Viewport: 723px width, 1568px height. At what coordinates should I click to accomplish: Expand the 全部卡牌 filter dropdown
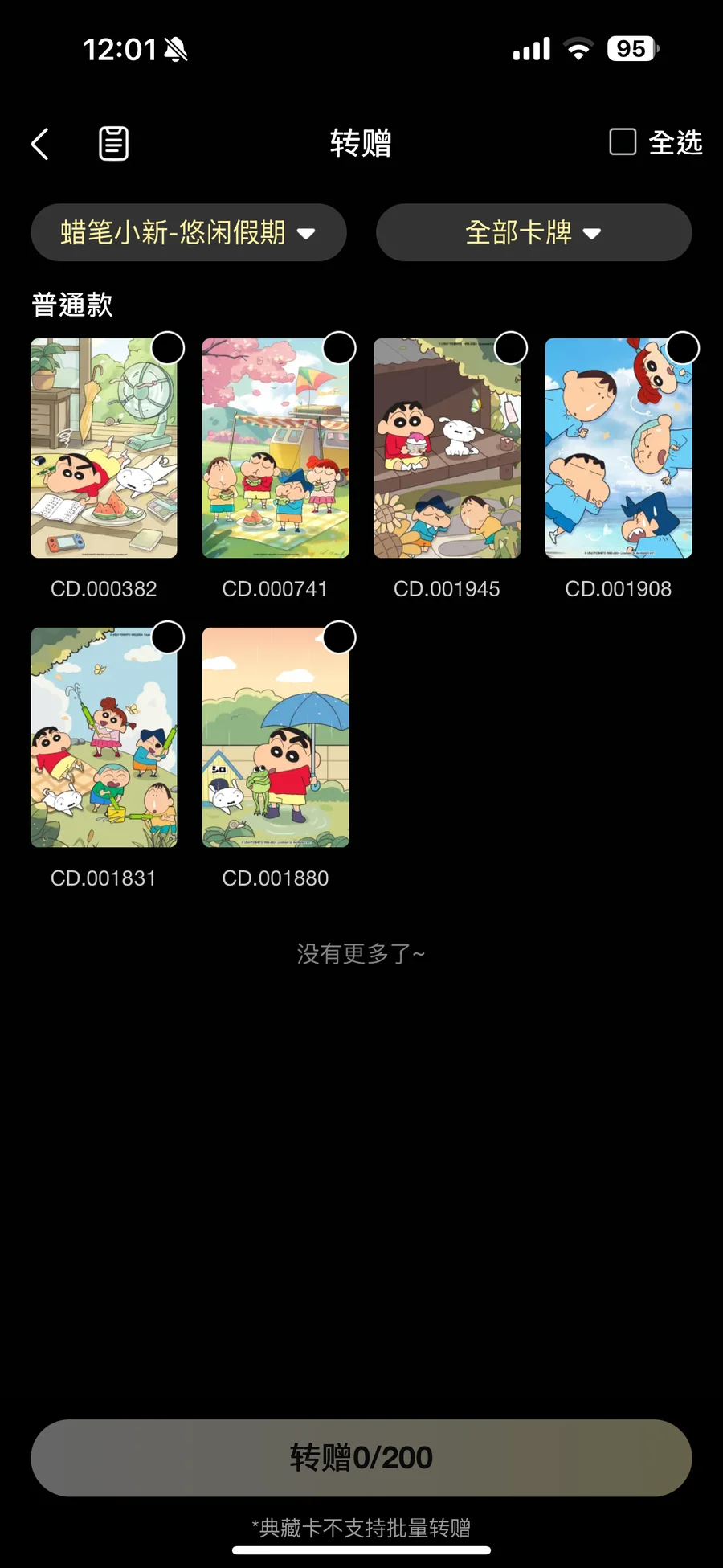[x=533, y=233]
